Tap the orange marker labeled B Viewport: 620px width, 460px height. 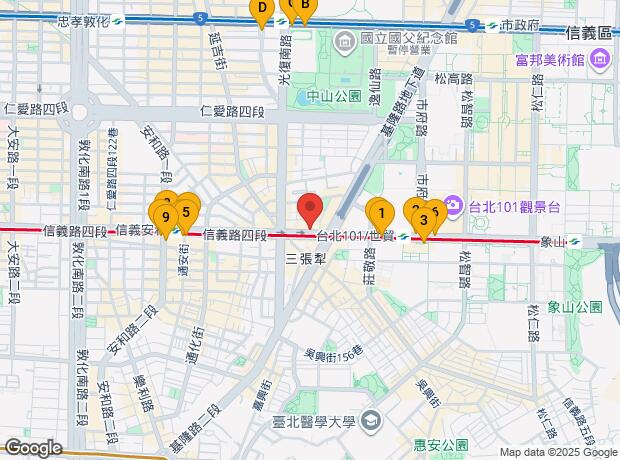pyautogui.click(x=305, y=7)
